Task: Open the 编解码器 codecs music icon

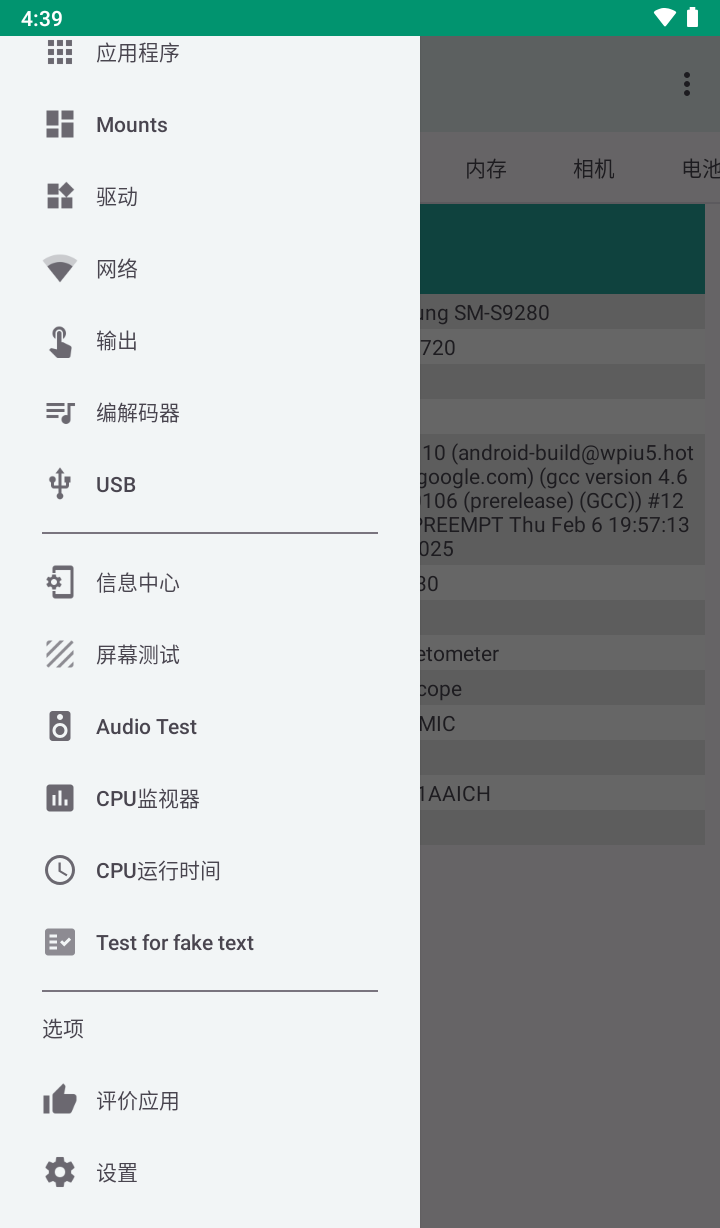Action: [x=60, y=412]
